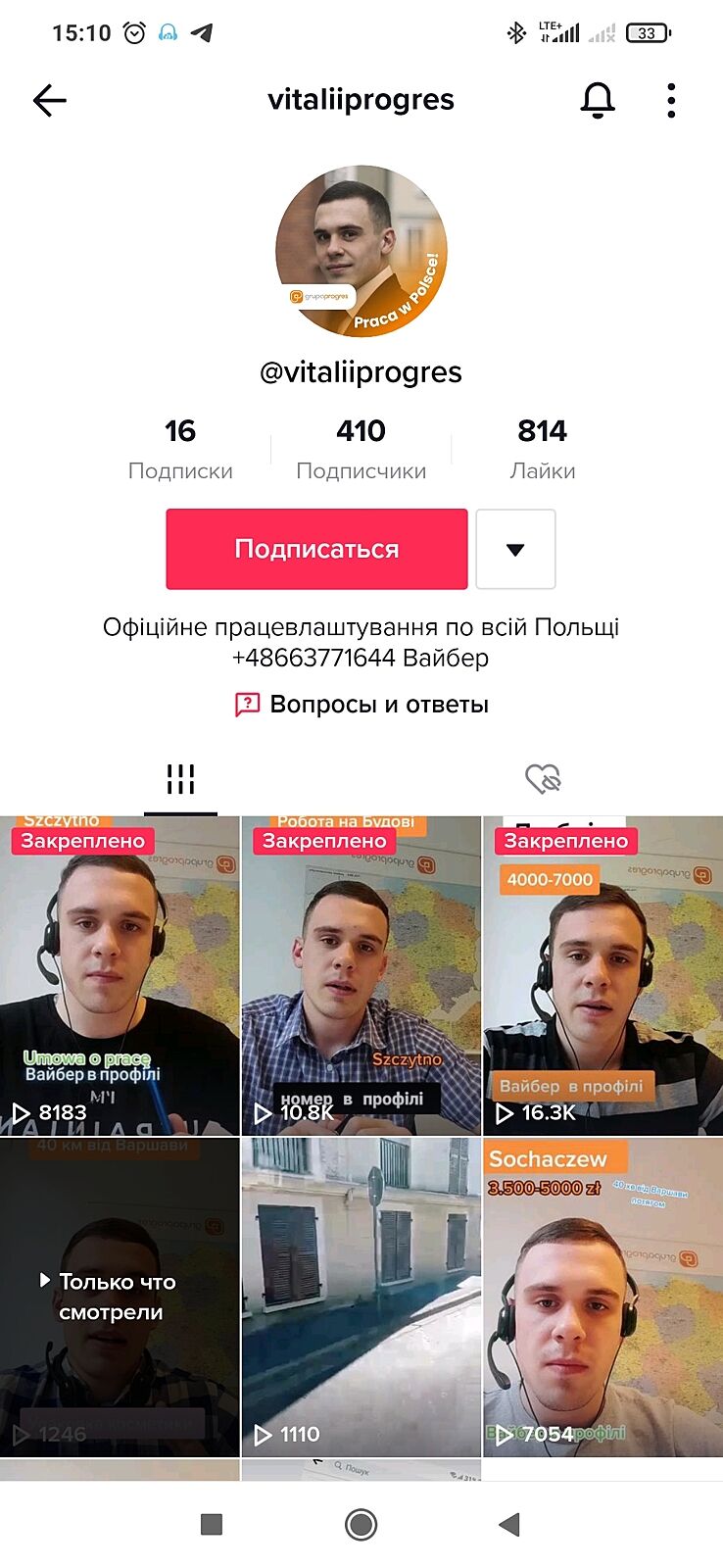
Task: Switch to the videos grid tab
Action: (180, 780)
